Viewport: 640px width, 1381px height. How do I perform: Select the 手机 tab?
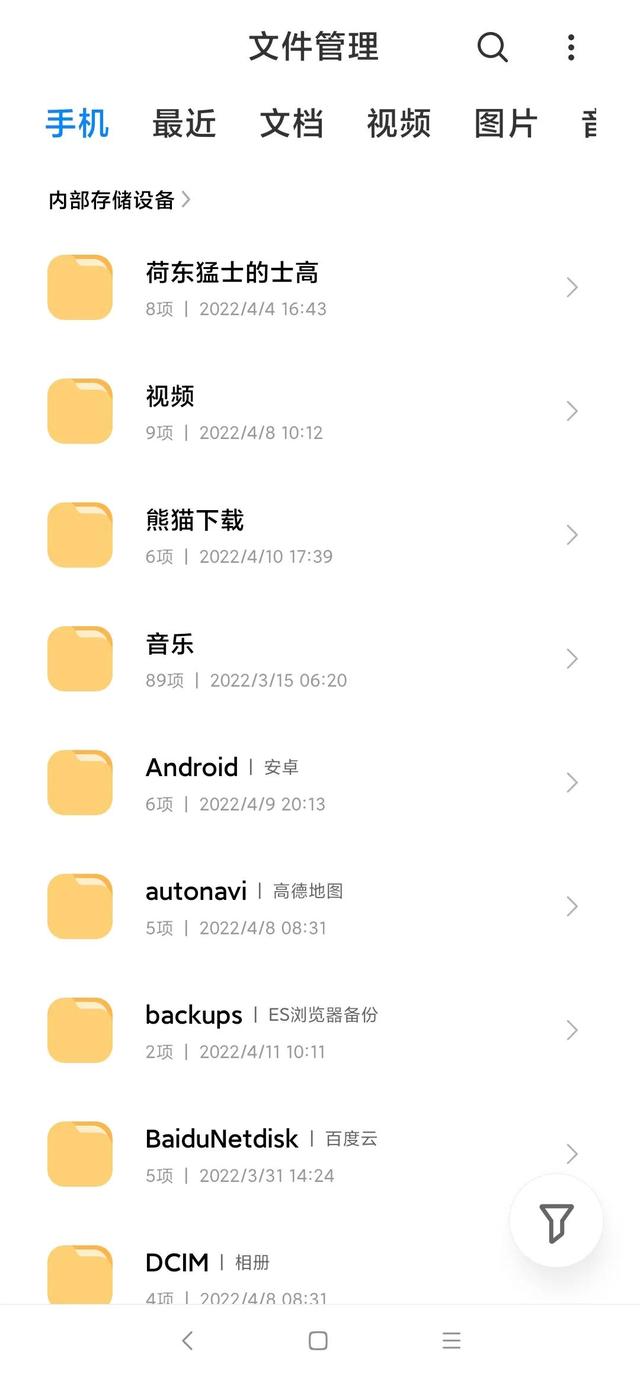click(77, 124)
